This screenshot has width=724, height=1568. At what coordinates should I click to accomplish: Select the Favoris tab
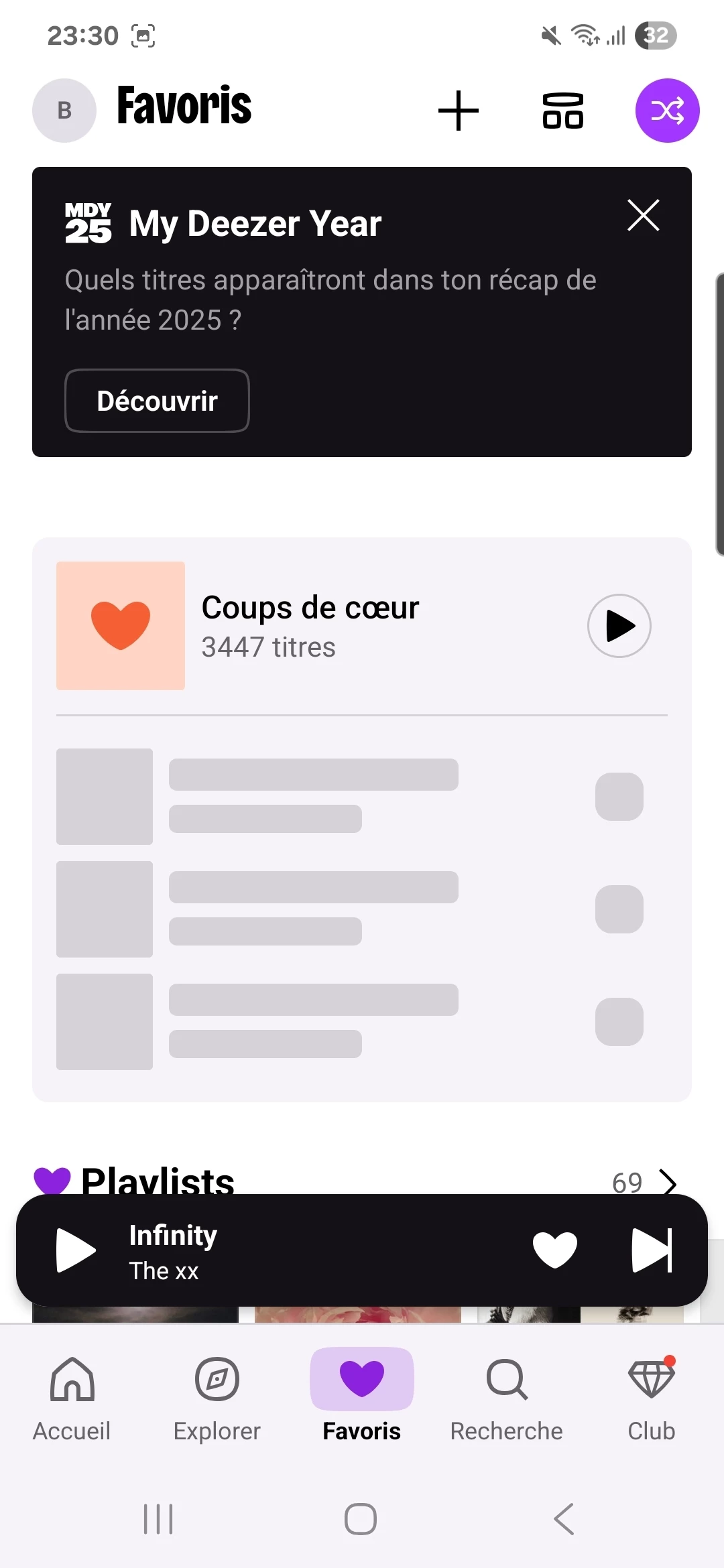(362, 1397)
